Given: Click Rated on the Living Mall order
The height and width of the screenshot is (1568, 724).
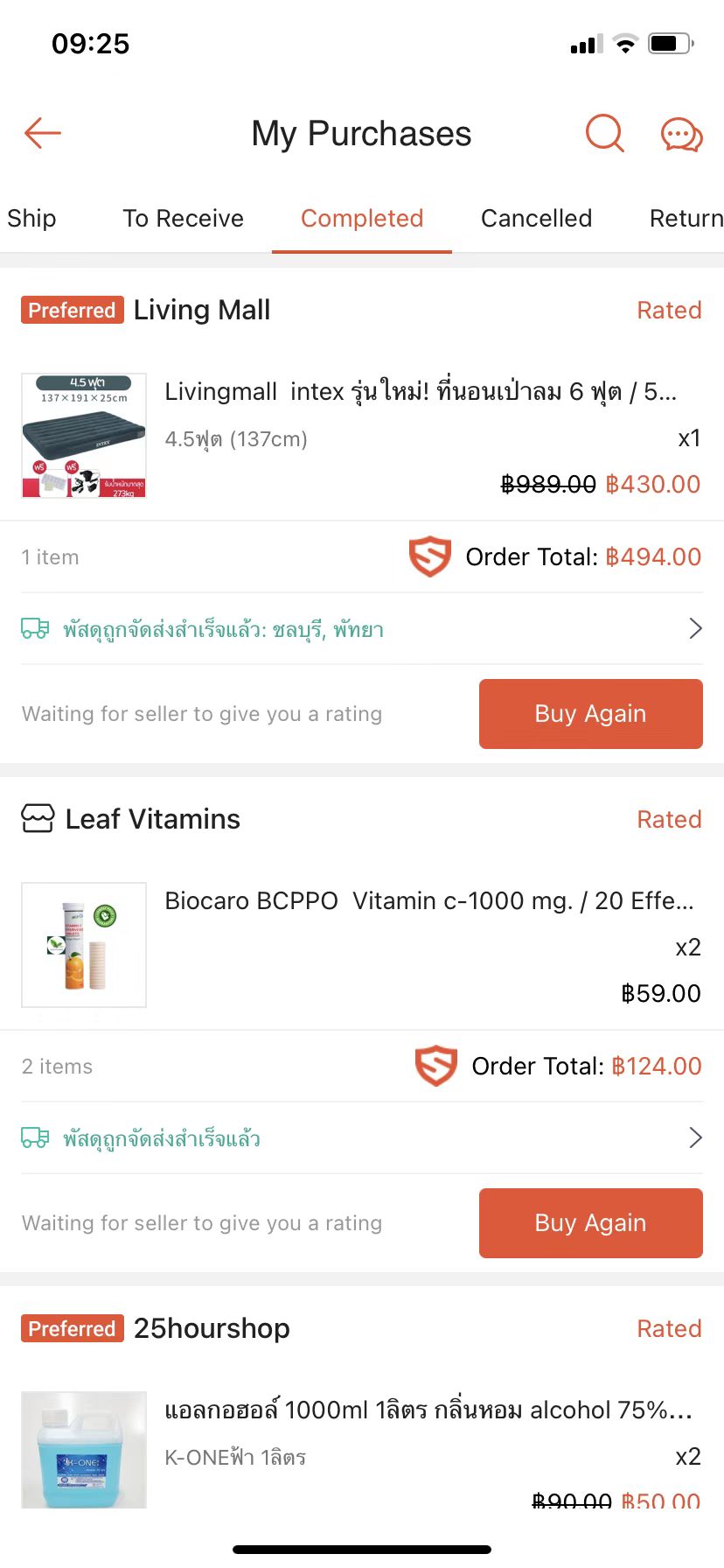Looking at the screenshot, I should coord(669,310).
